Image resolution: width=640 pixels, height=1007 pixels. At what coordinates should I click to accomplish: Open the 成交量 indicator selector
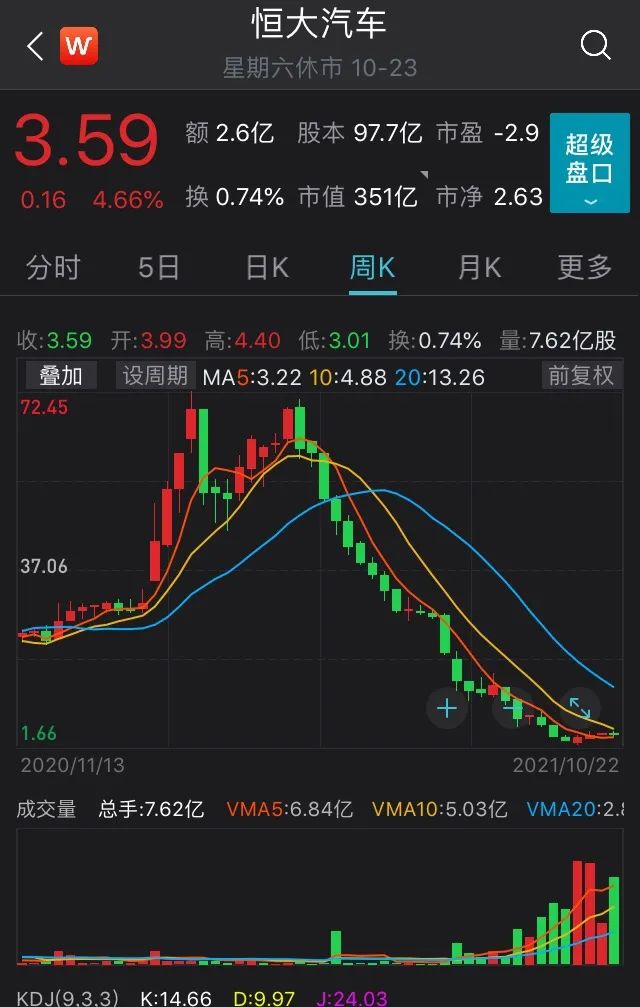[46, 809]
